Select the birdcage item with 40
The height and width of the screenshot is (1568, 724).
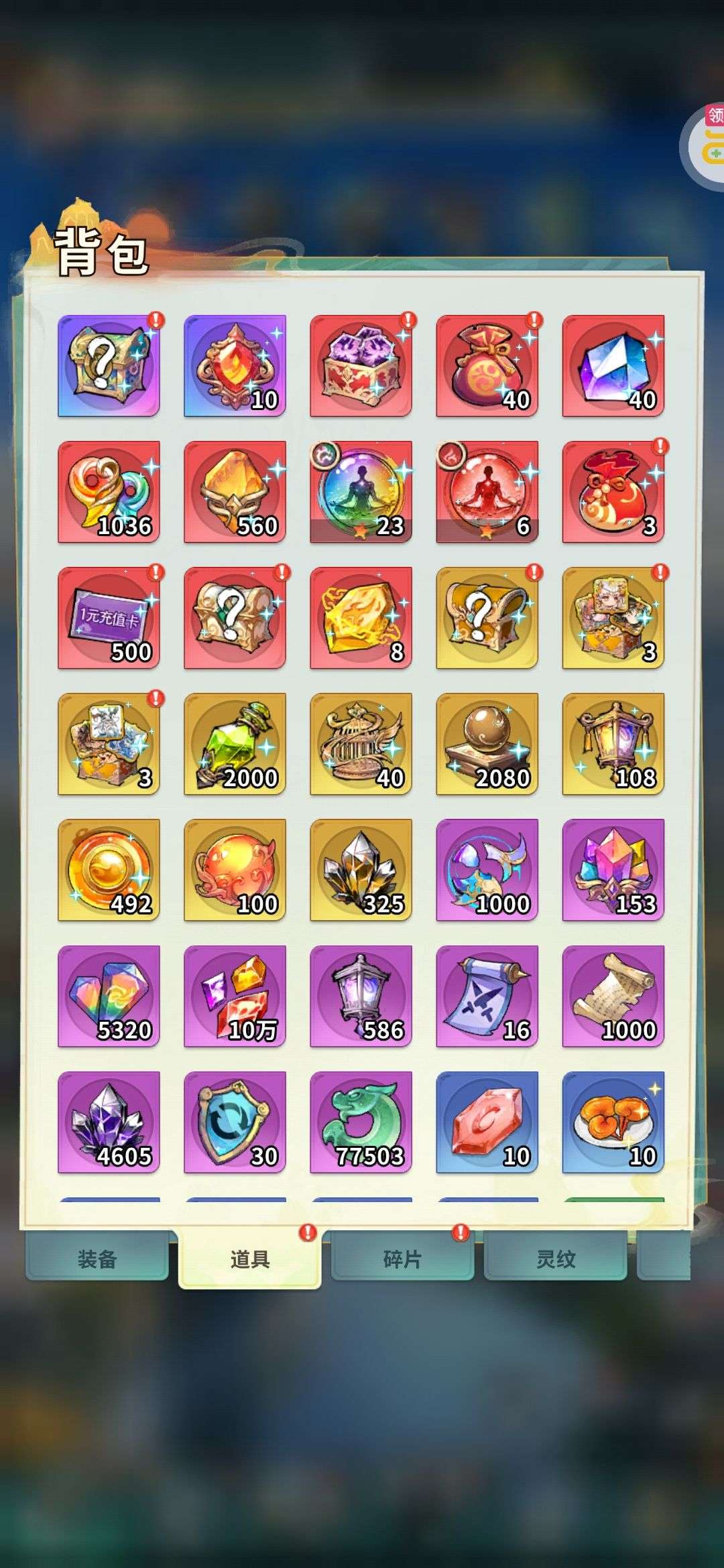361,744
